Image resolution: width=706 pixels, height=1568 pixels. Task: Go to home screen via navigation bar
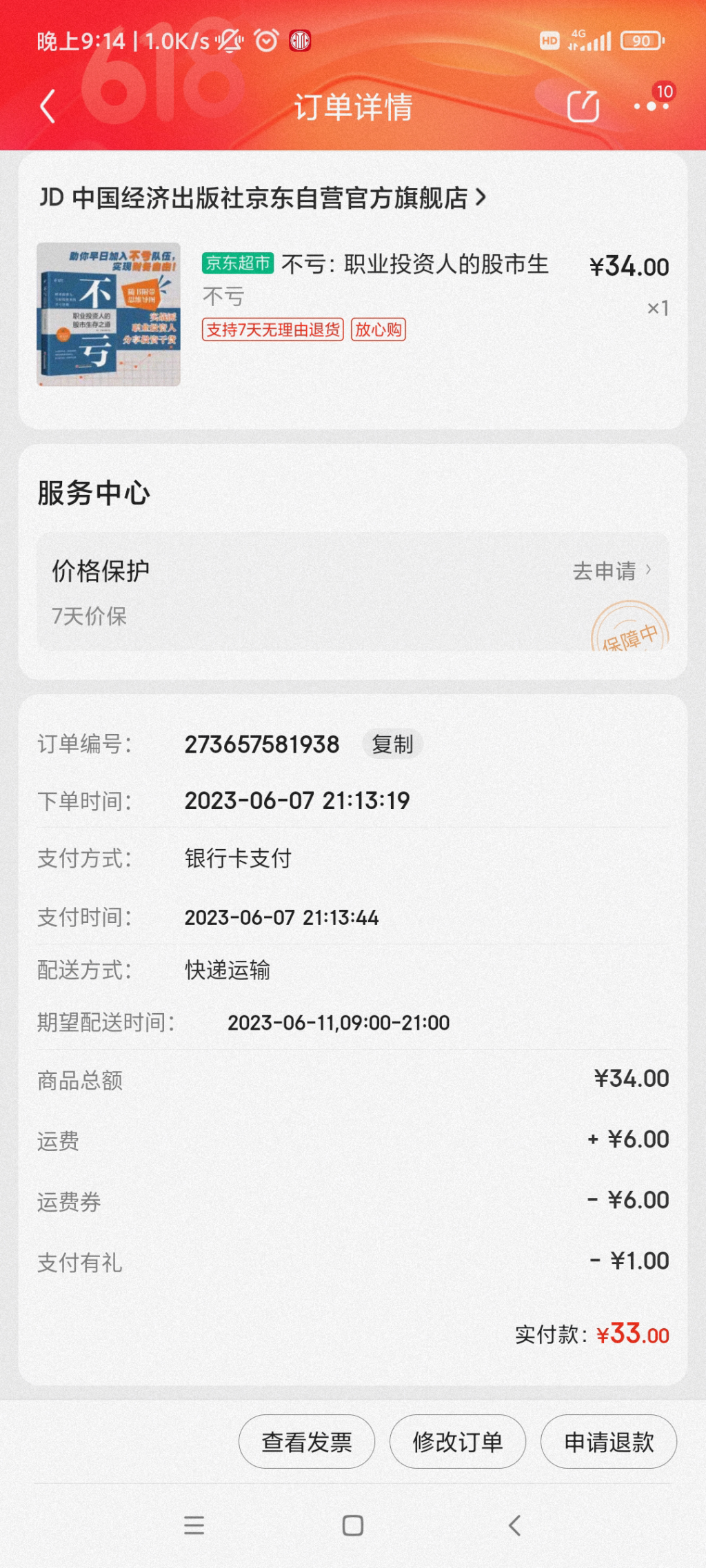point(353,1525)
